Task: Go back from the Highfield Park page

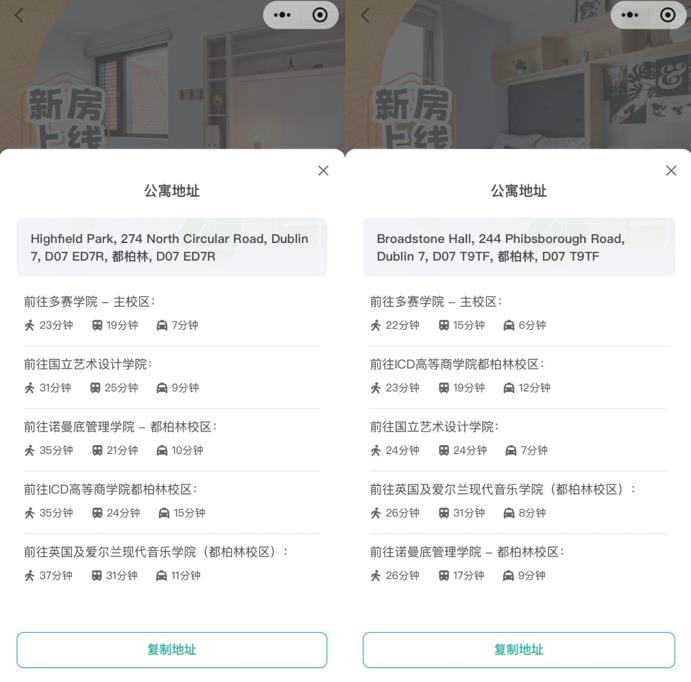Action: click(x=18, y=15)
